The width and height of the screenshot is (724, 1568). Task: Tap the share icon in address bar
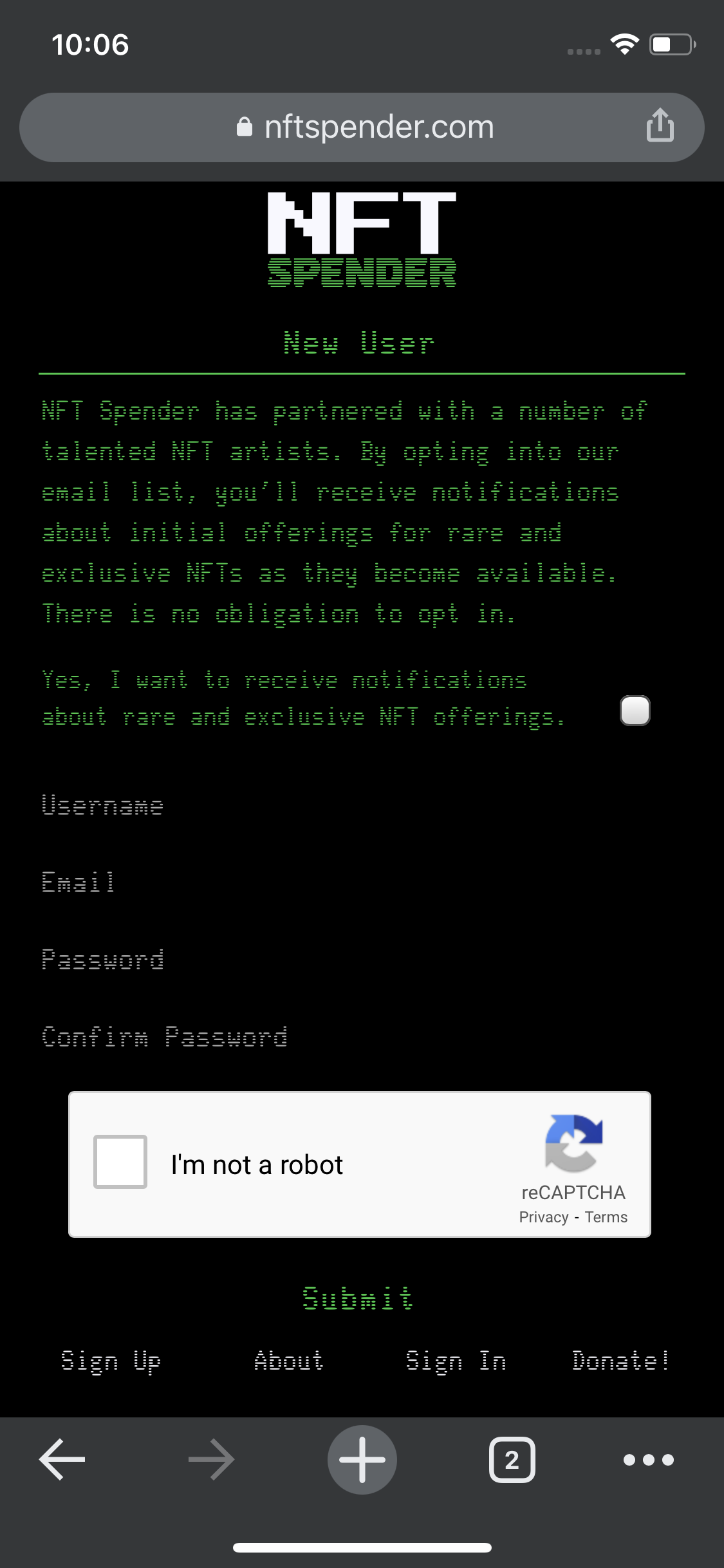click(x=660, y=125)
